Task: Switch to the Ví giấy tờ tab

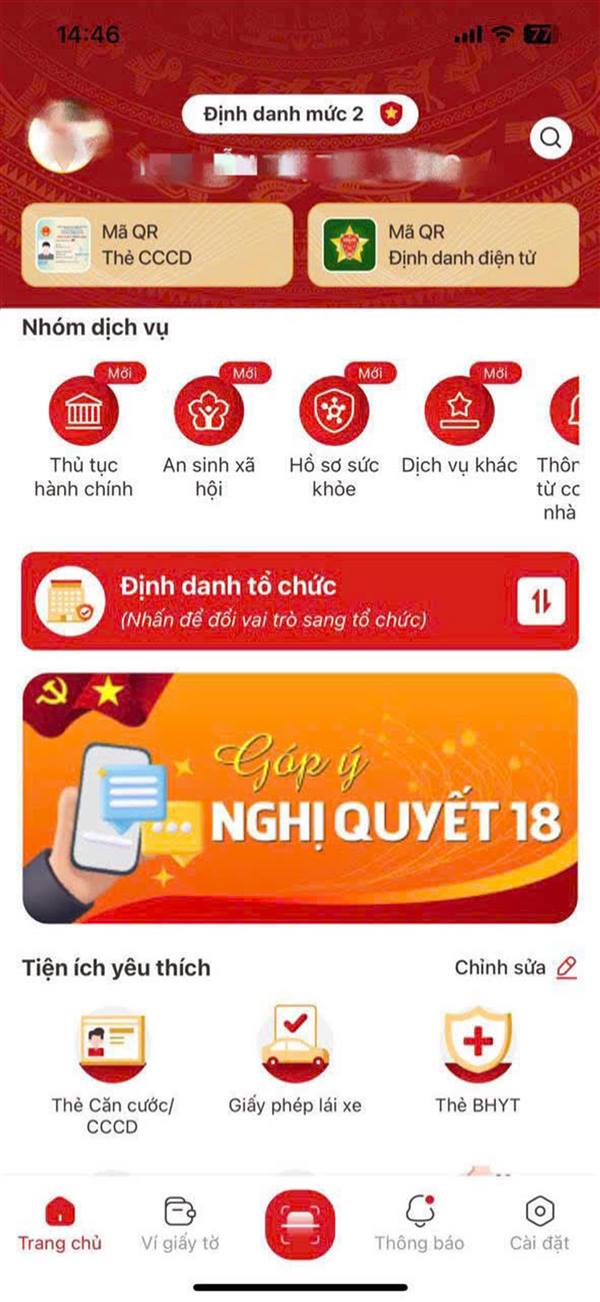Action: 180,1224
